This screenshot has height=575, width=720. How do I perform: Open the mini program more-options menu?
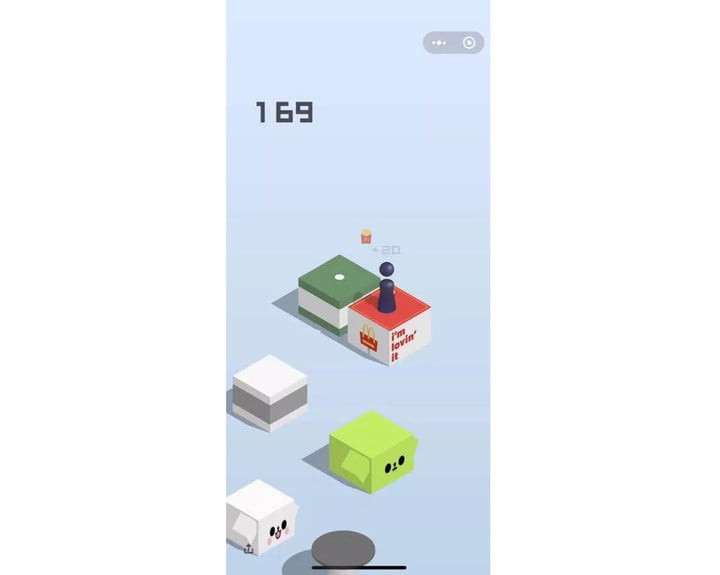pyautogui.click(x=439, y=43)
